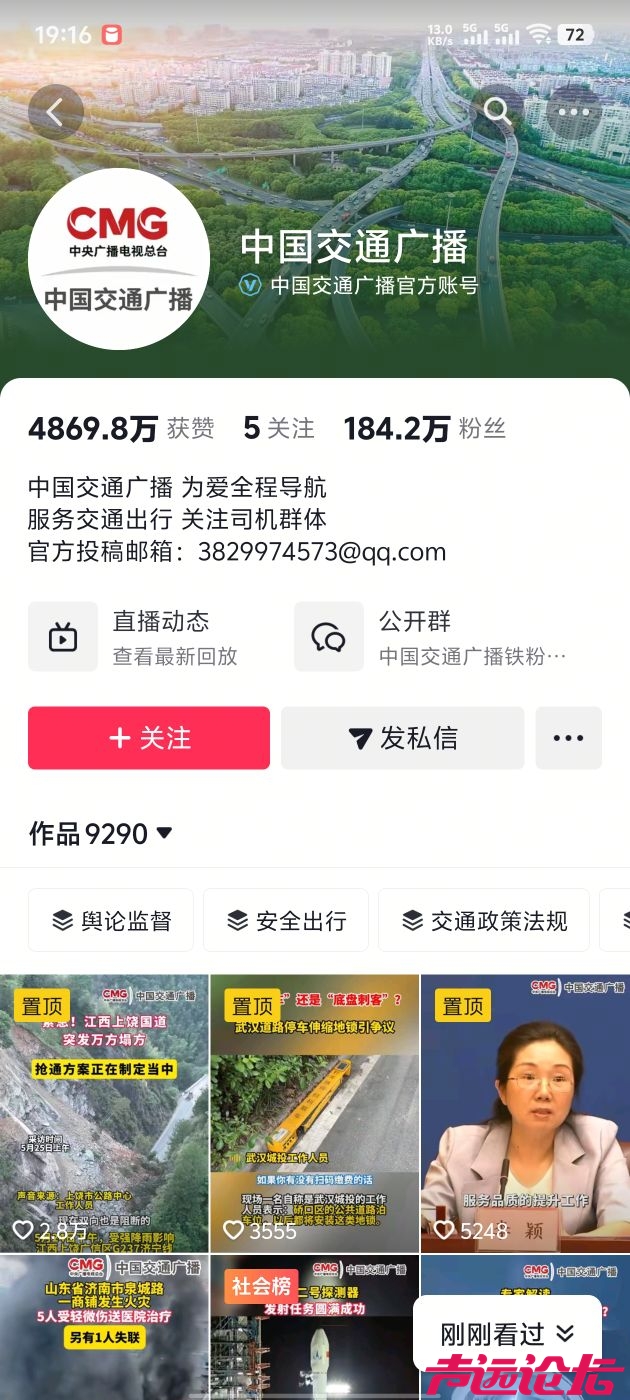Open the 山东省济南市泉城路 fire video

coord(104,1325)
